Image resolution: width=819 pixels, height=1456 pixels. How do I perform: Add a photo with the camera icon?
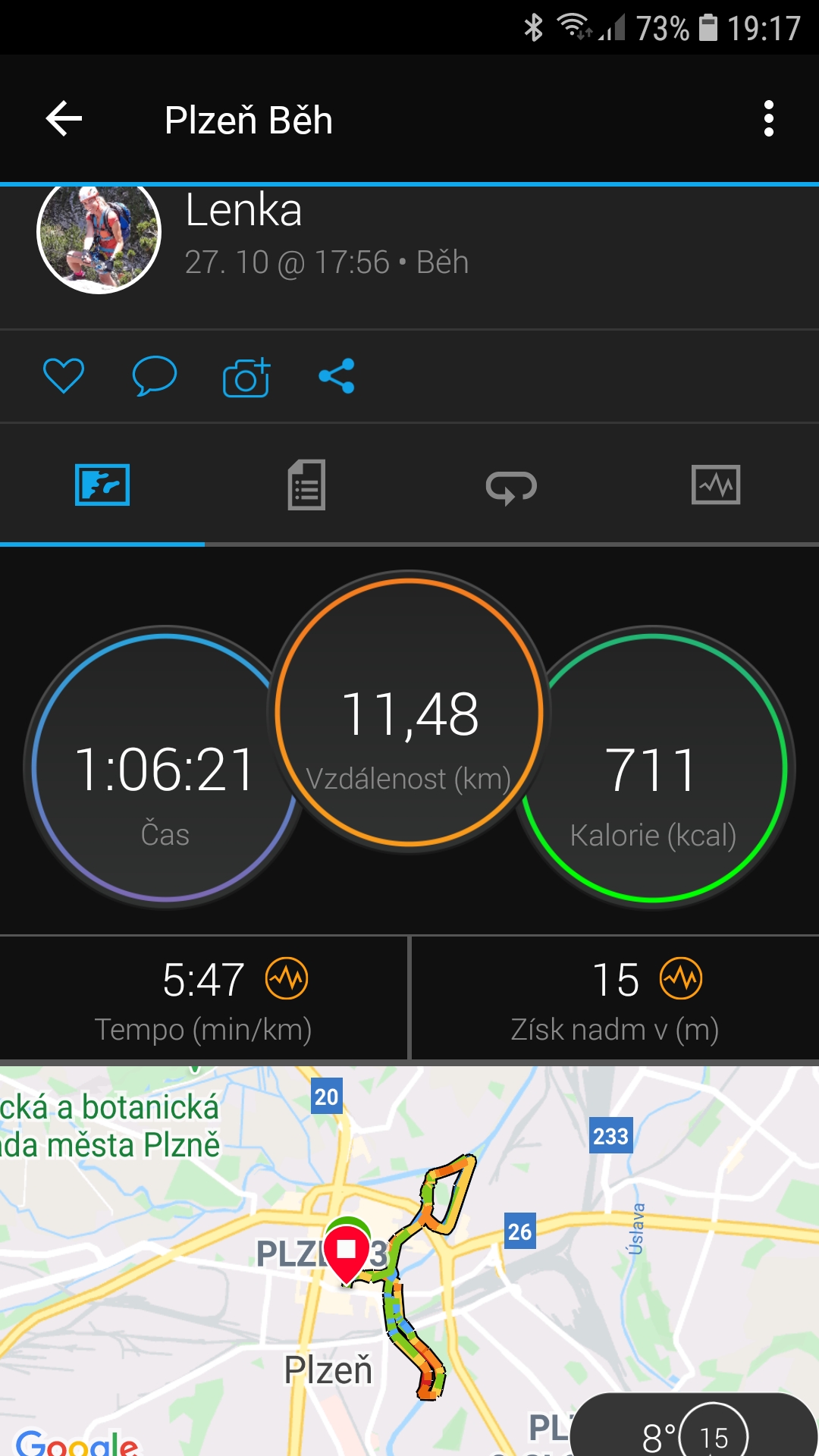point(246,376)
